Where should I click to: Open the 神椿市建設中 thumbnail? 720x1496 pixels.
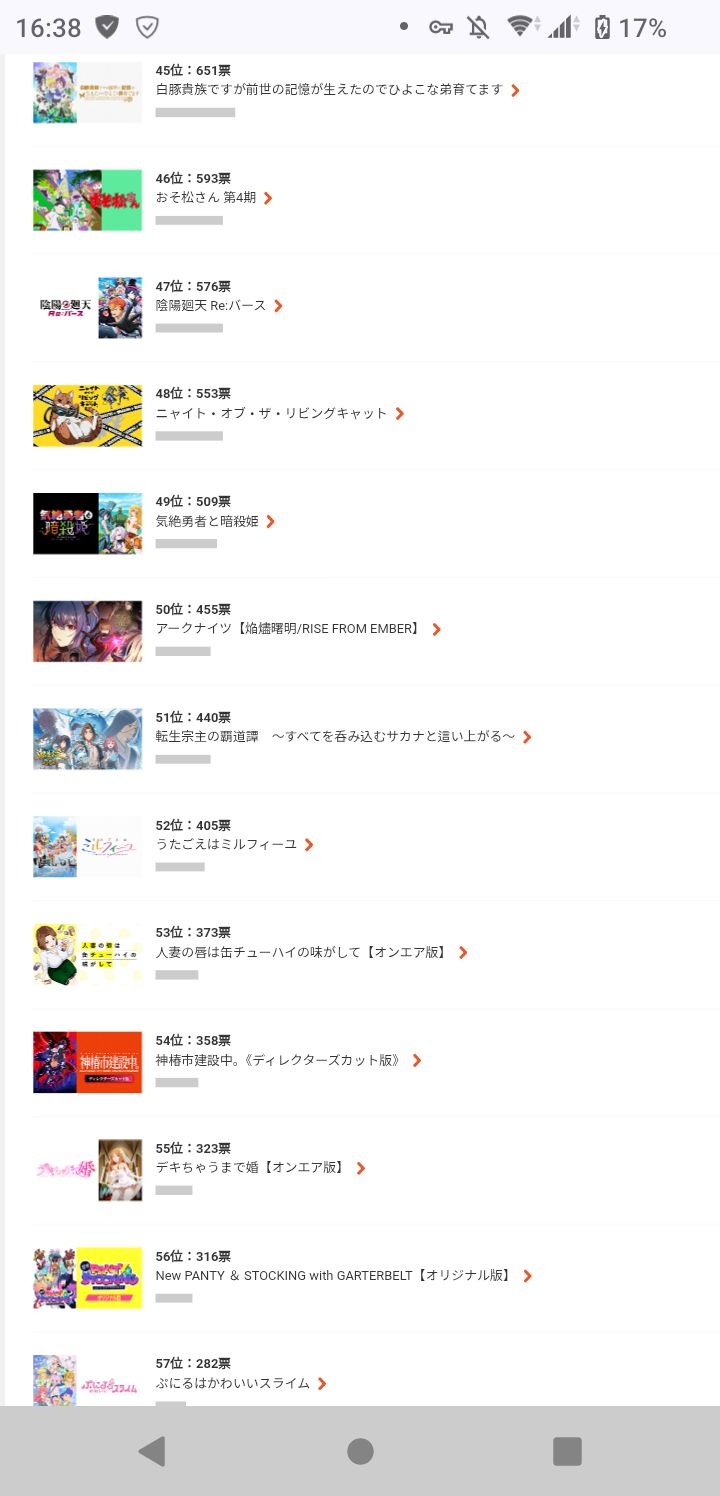tap(87, 1062)
